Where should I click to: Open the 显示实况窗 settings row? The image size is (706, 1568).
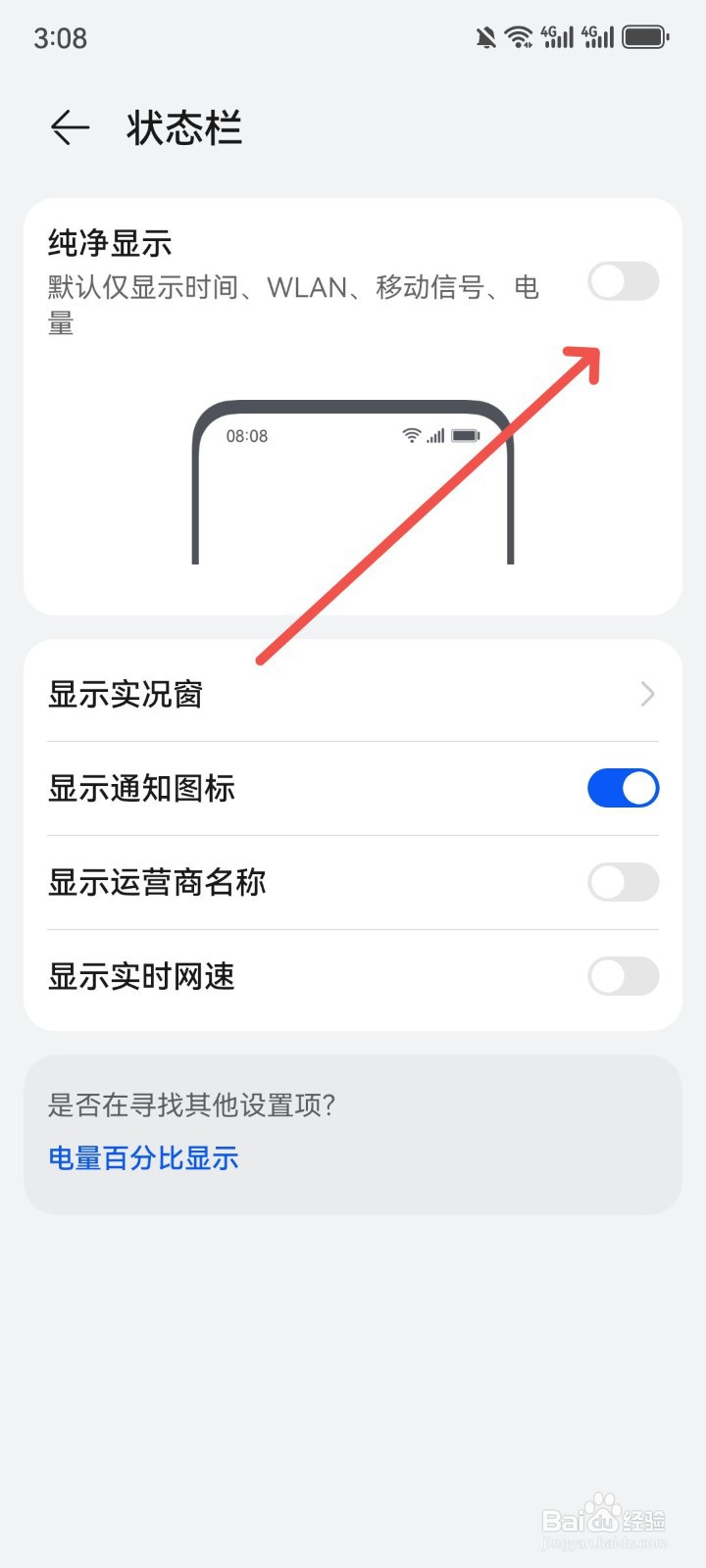[x=353, y=694]
